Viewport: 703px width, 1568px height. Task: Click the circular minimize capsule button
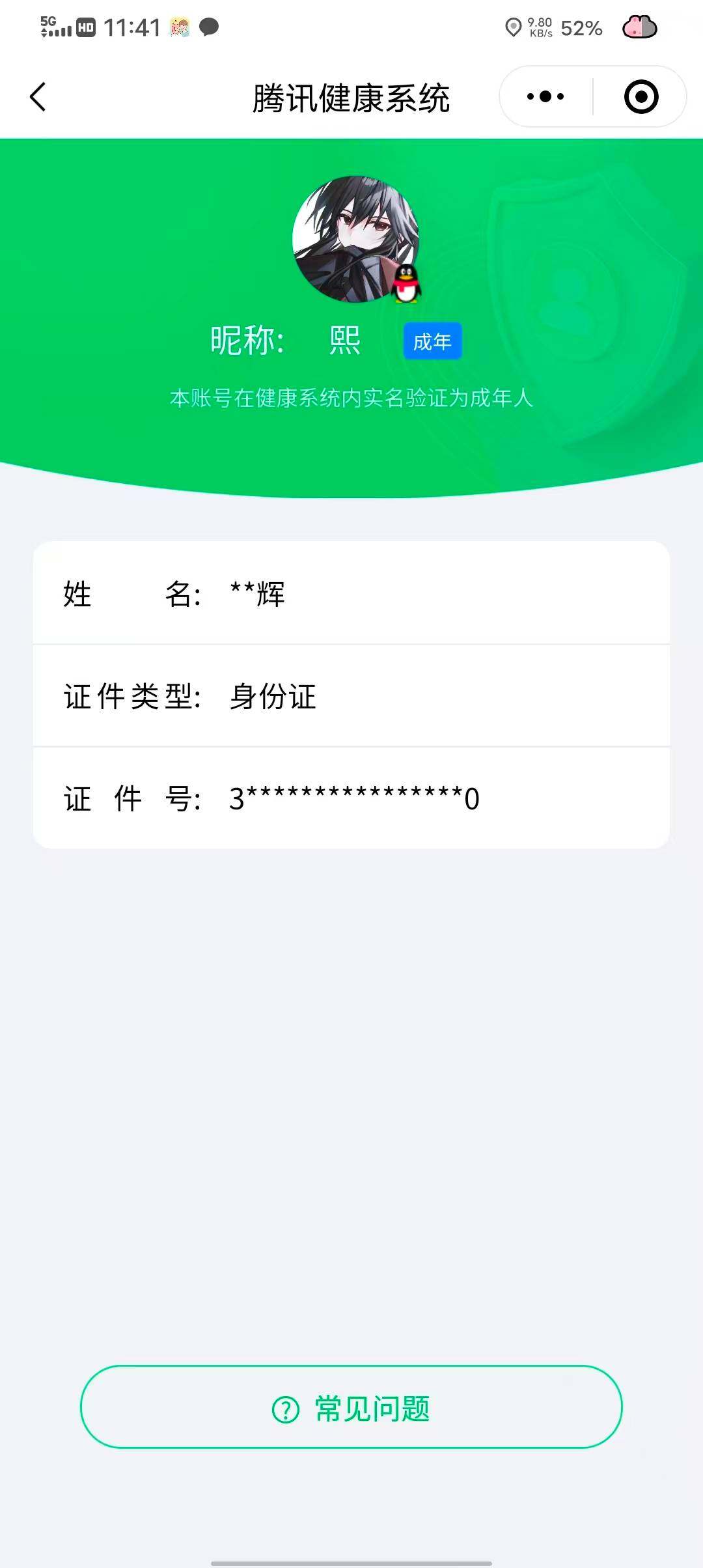click(x=641, y=96)
